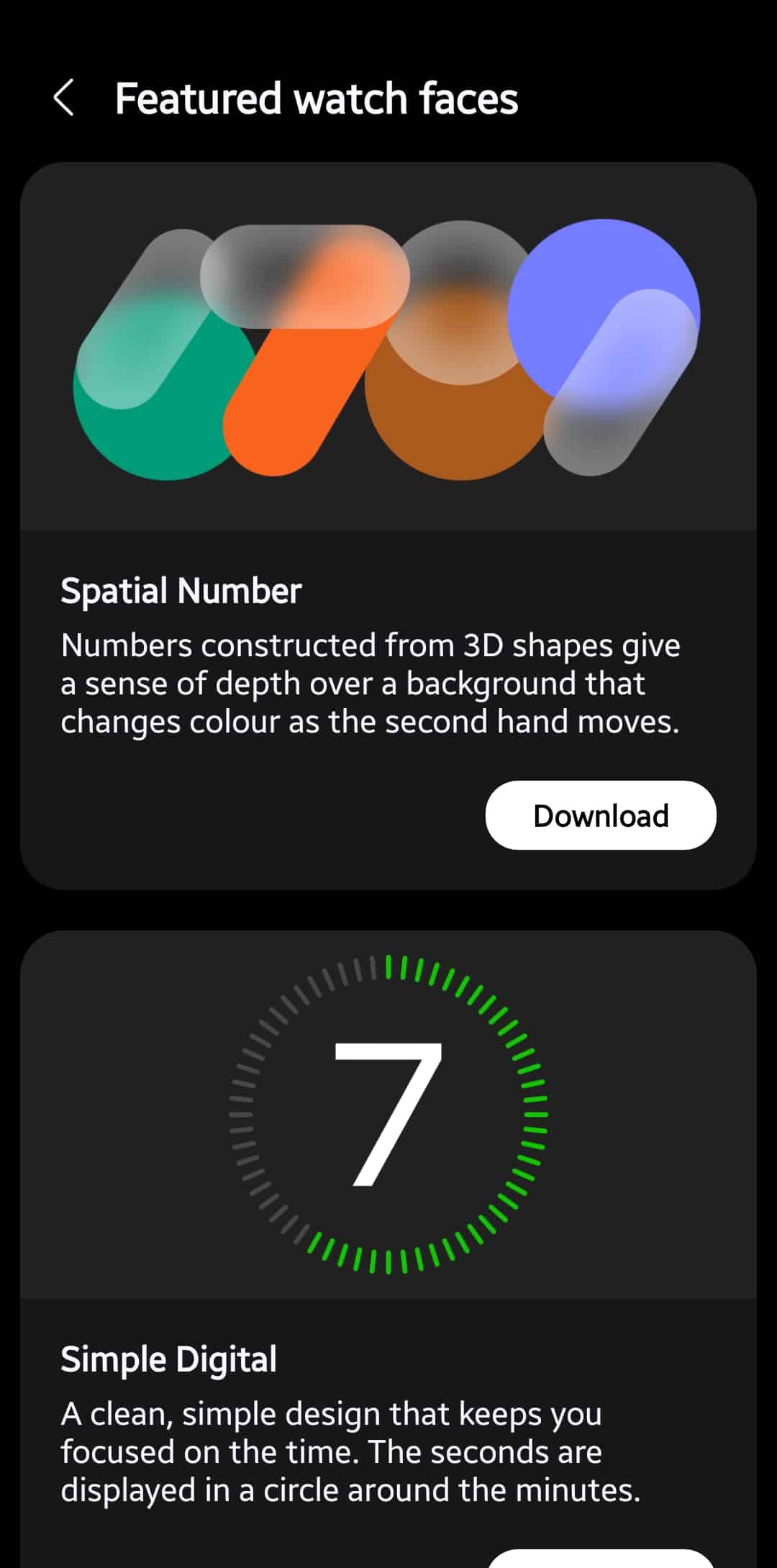This screenshot has height=1568, width=777.
Task: Download the Spatial Number watch face
Action: [601, 815]
